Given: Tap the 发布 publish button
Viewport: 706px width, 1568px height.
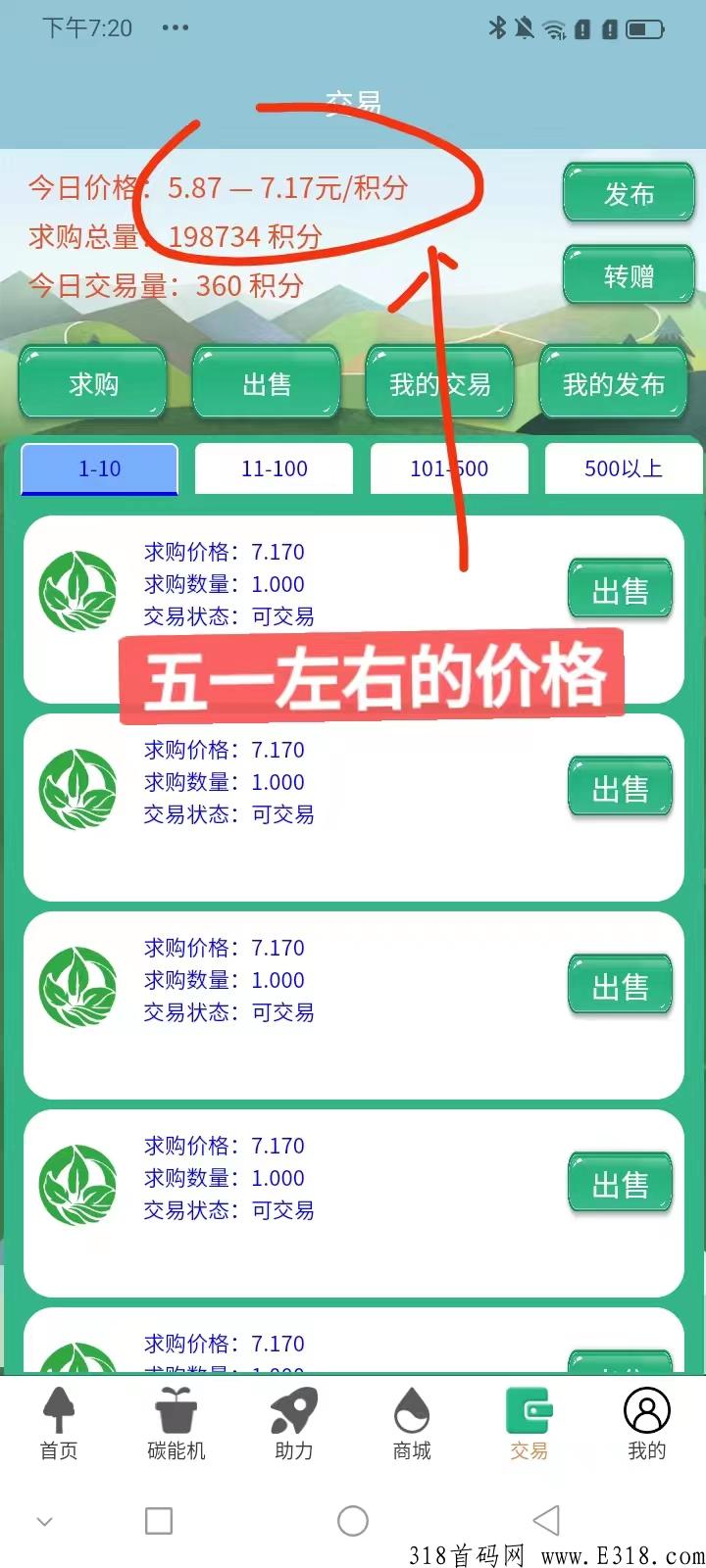Looking at the screenshot, I should click(x=629, y=194).
